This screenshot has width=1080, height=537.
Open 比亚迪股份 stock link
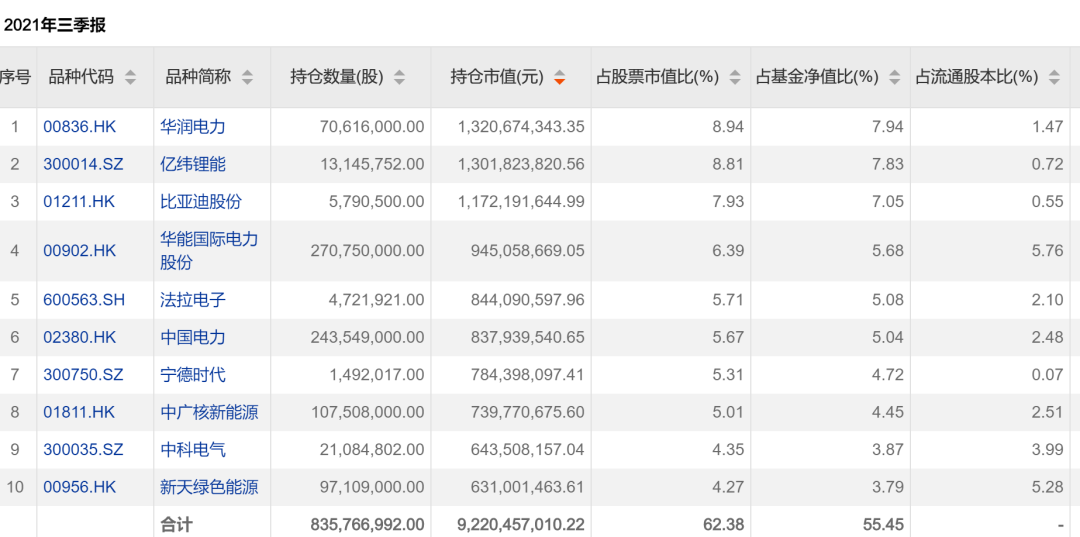tap(201, 201)
